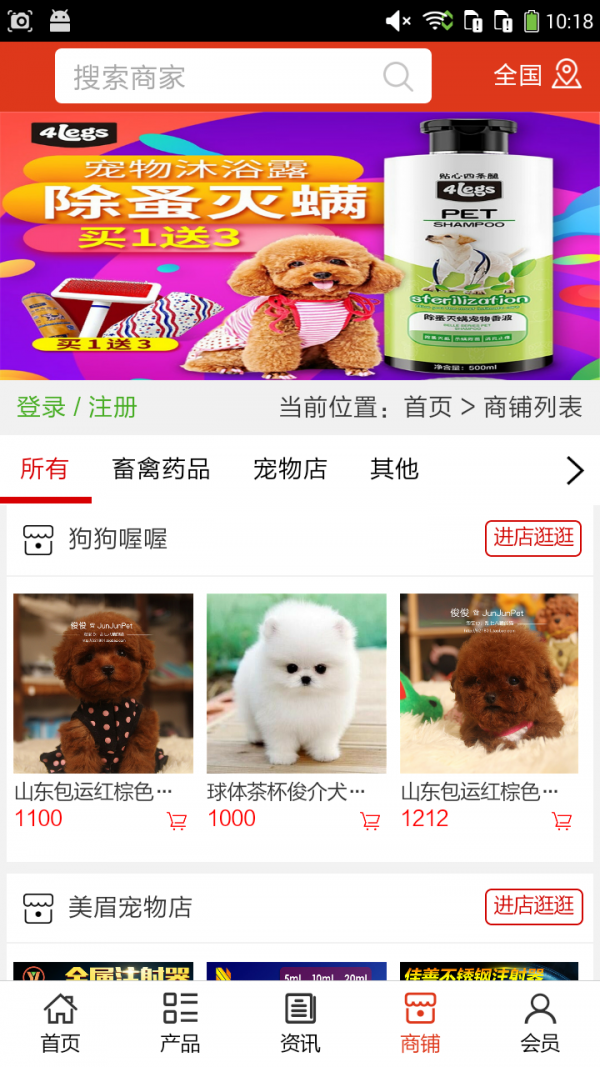
Task: Open the 资讯 tab
Action: pos(300,1022)
